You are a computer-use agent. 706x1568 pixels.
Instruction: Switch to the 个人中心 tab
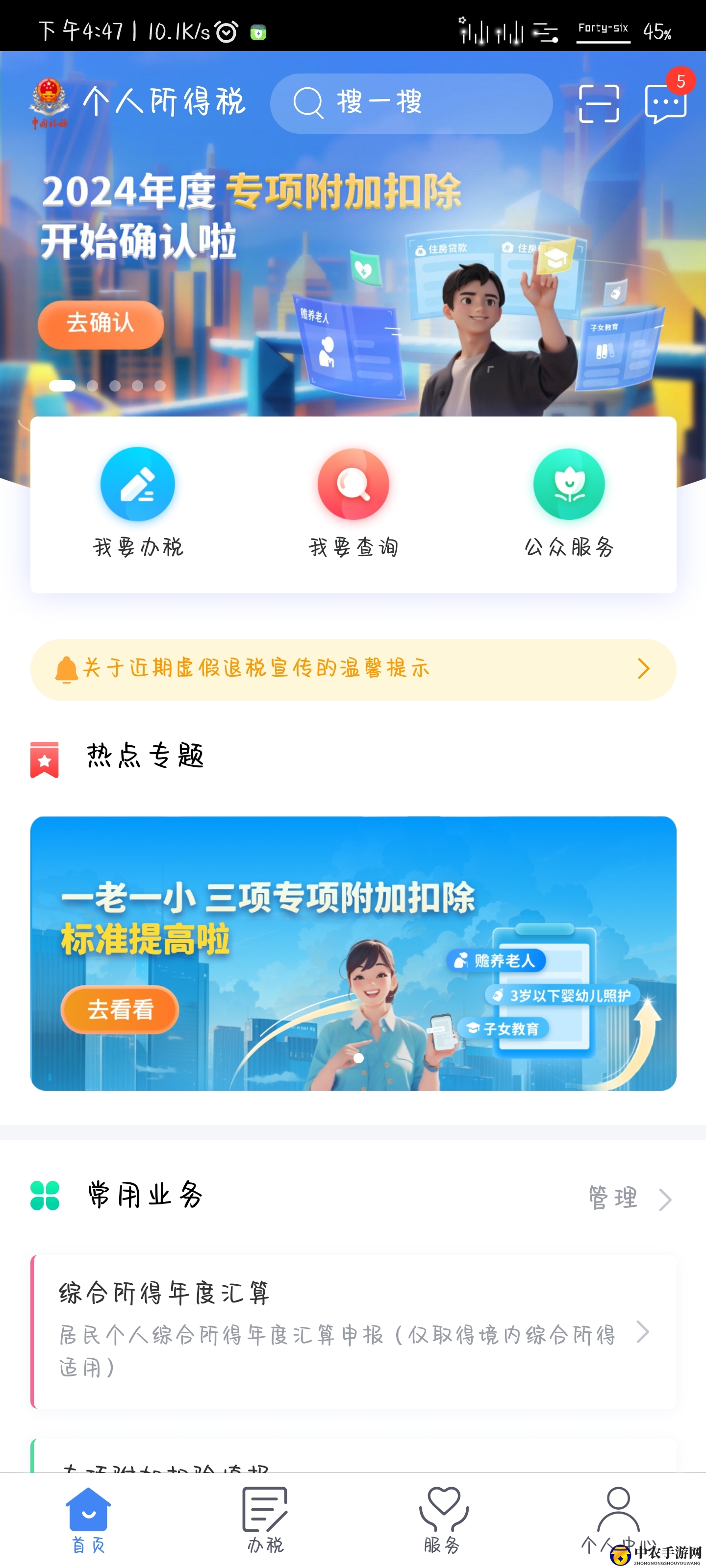[618, 1519]
